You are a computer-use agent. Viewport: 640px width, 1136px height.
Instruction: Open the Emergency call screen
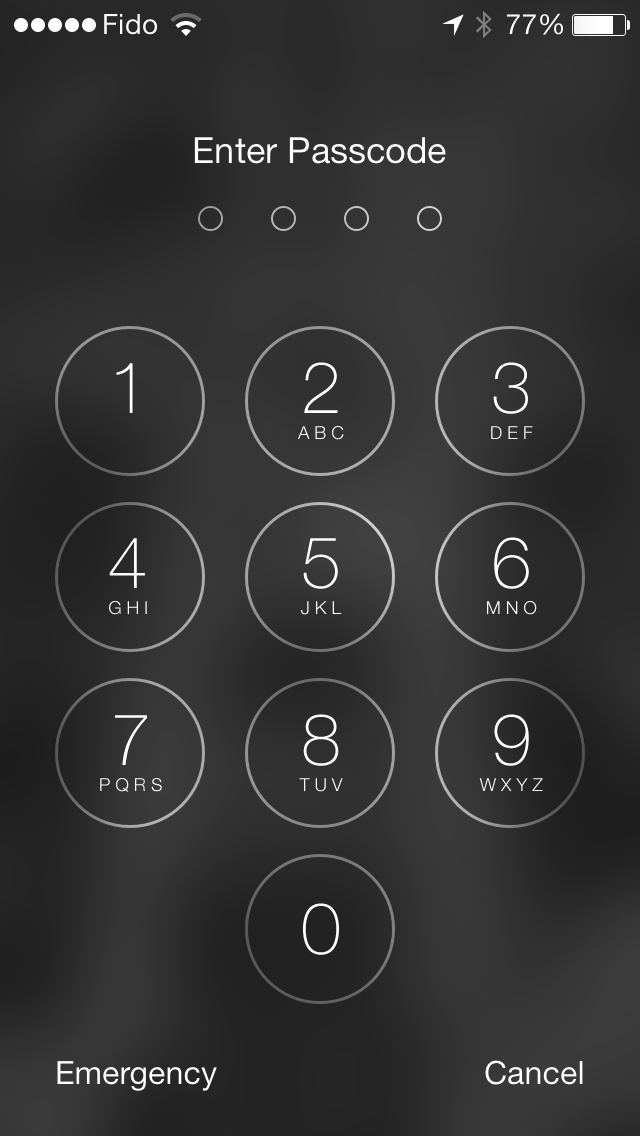point(136,1073)
